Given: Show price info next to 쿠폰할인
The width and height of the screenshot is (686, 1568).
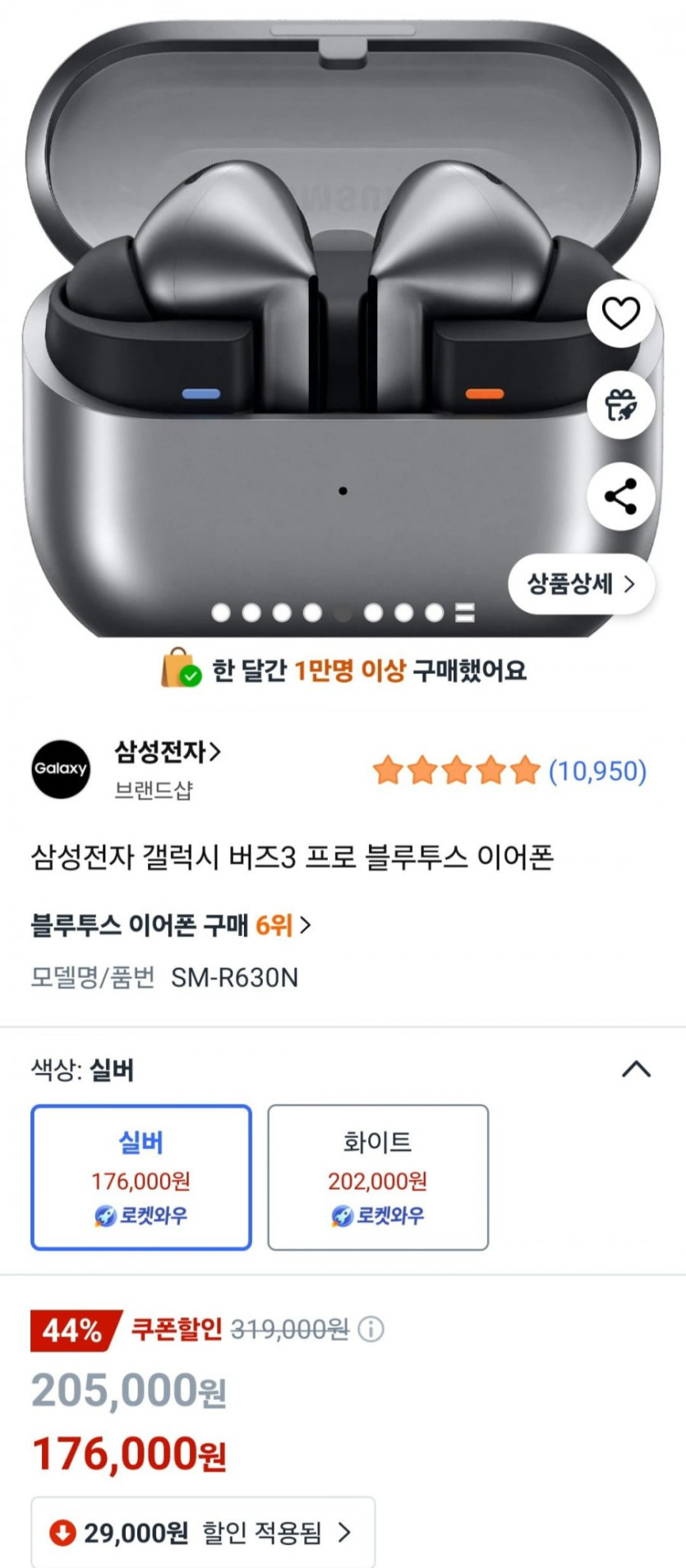Looking at the screenshot, I should click(371, 1329).
